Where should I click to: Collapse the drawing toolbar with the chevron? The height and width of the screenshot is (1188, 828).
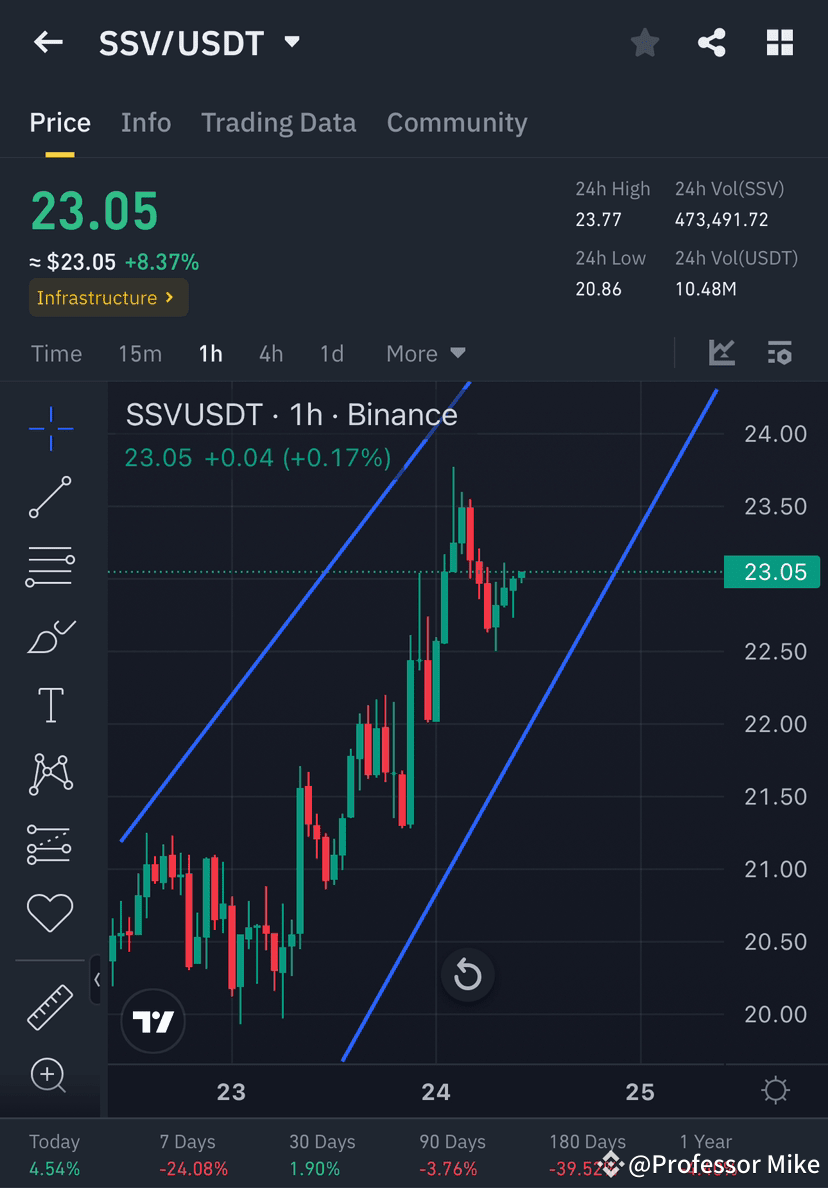pyautogui.click(x=97, y=981)
